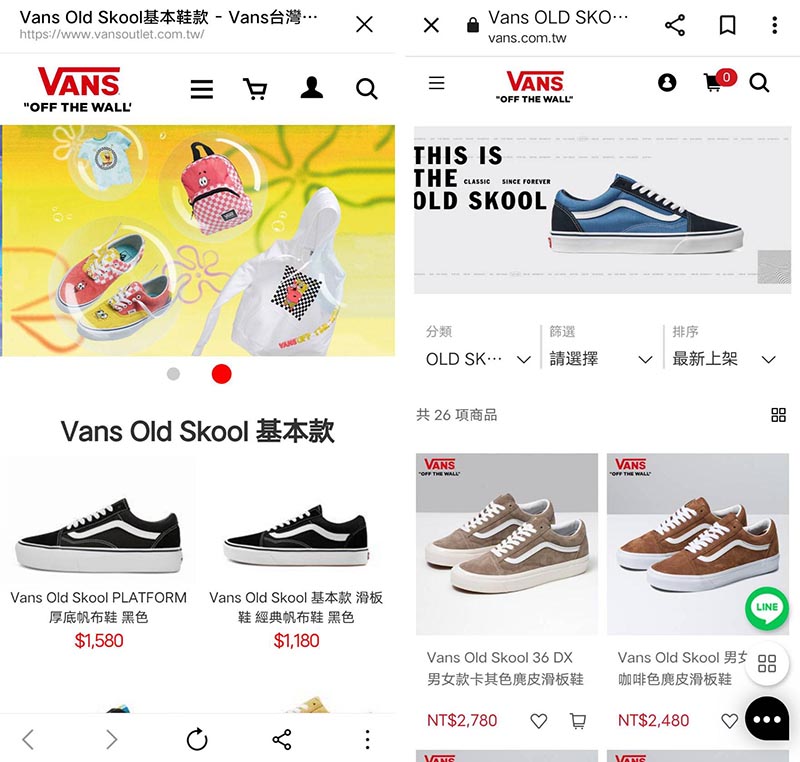This screenshot has width=800, height=762.
Task: Open the black chat bubble button
Action: [767, 719]
